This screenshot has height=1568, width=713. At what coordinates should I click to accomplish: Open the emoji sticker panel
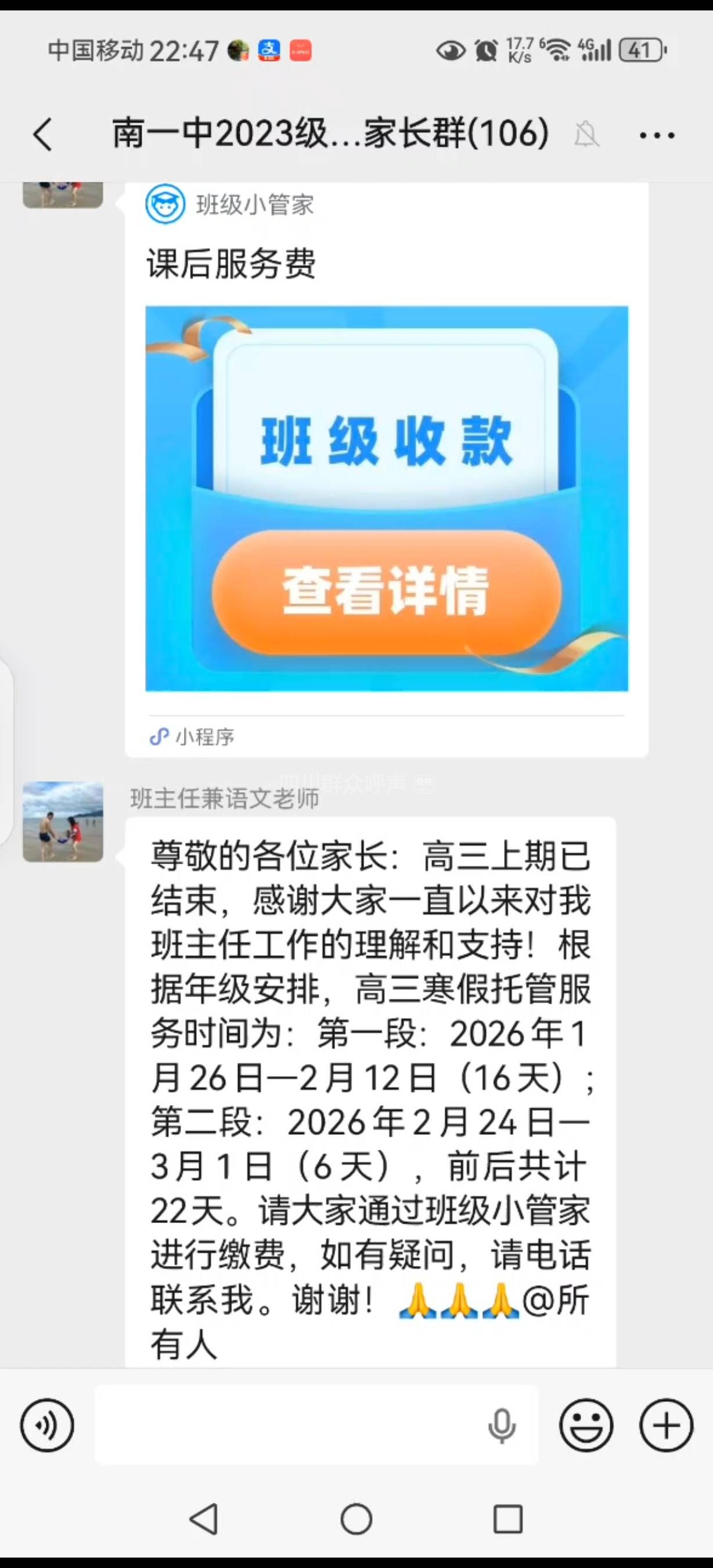click(586, 1425)
